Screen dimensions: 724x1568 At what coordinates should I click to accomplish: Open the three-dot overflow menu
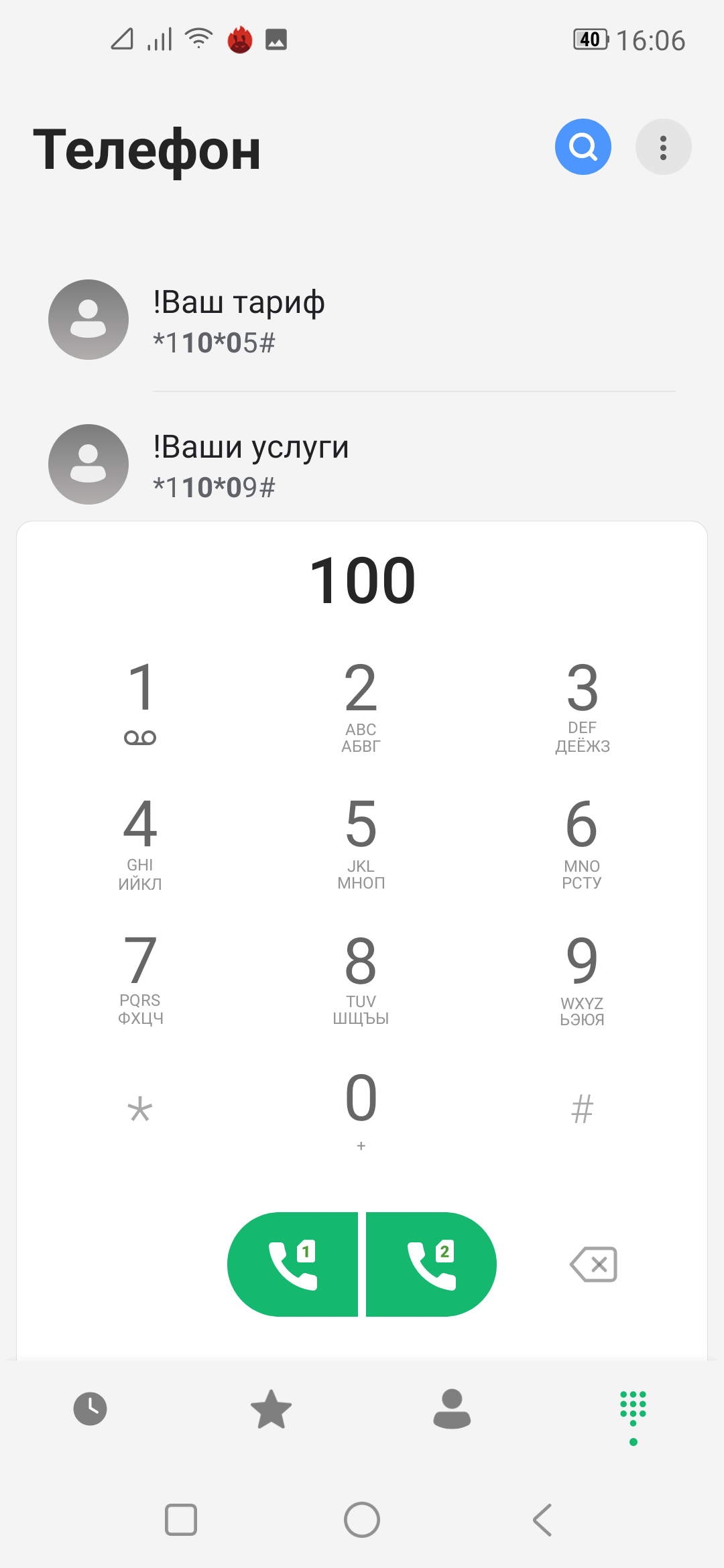click(663, 147)
